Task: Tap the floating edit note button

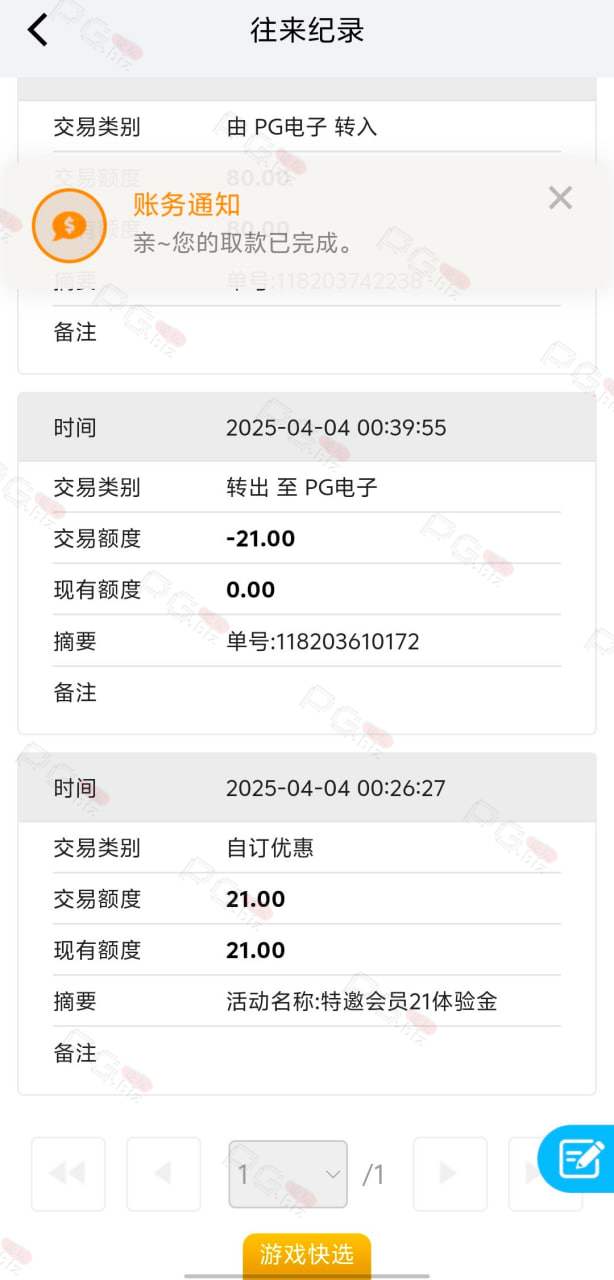Action: (x=578, y=1159)
